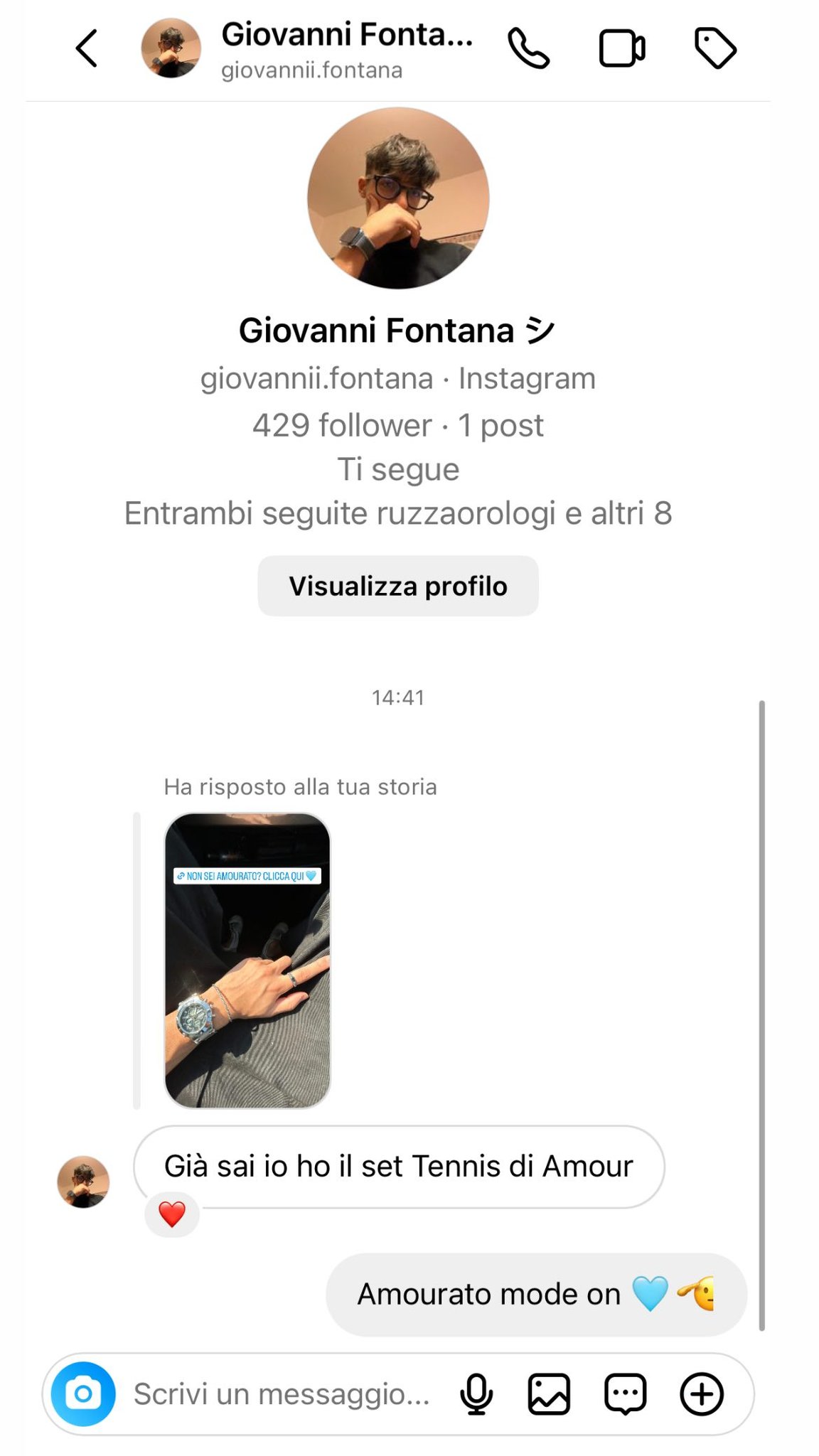This screenshot has width=819, height=1456.
Task: Start a voice call with Giovanni
Action: tap(528, 48)
